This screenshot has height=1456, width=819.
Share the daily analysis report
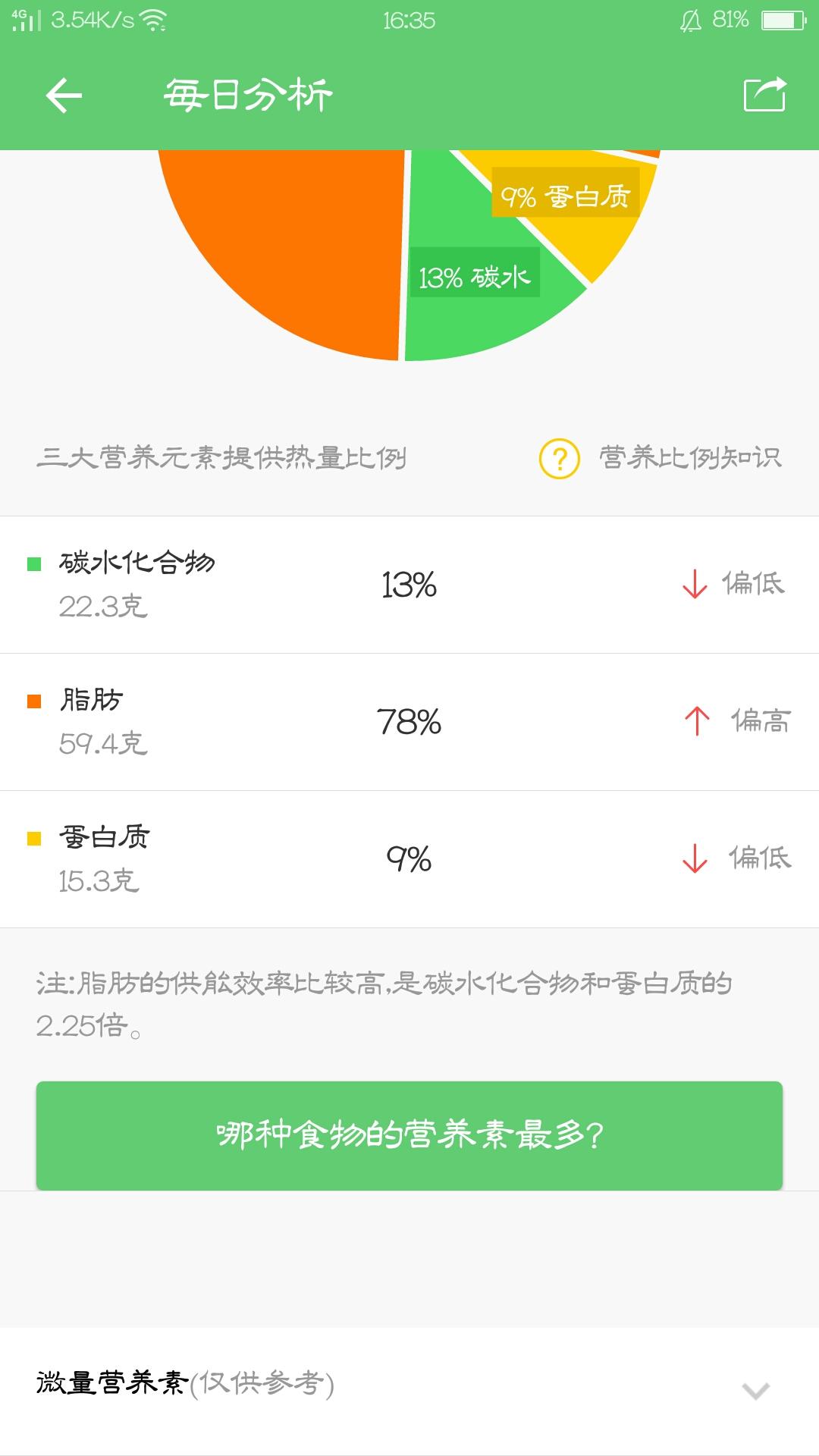coord(764,96)
